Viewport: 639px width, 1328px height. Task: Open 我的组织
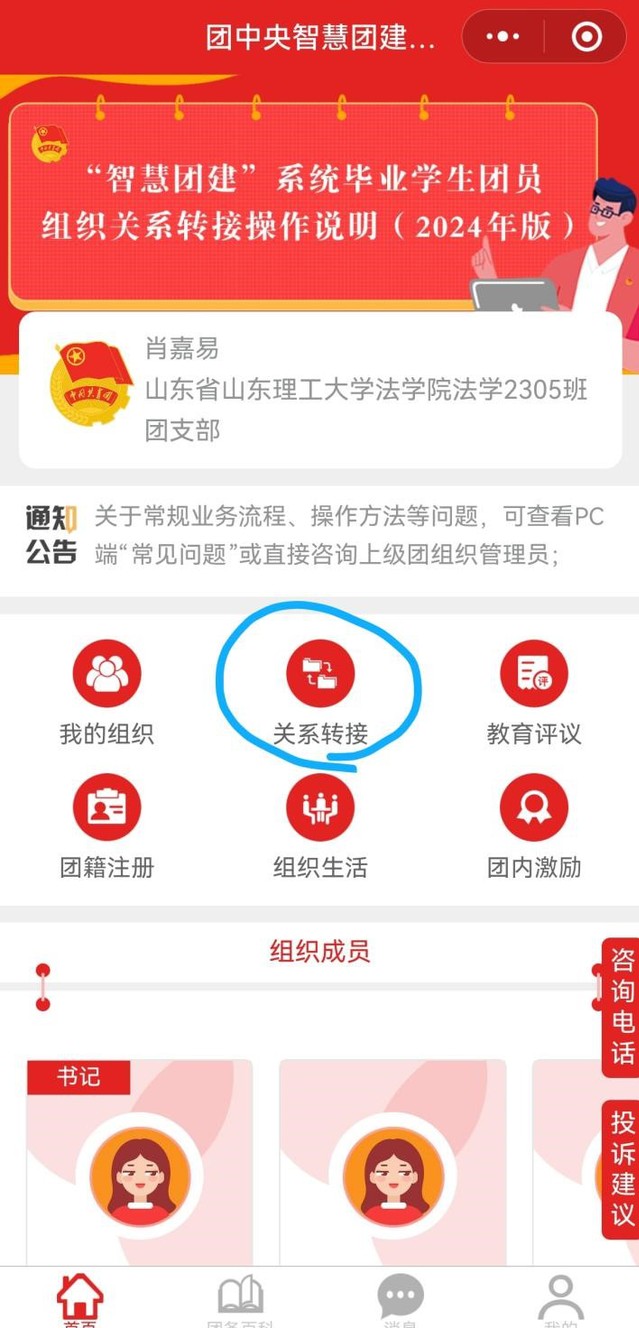click(x=107, y=692)
